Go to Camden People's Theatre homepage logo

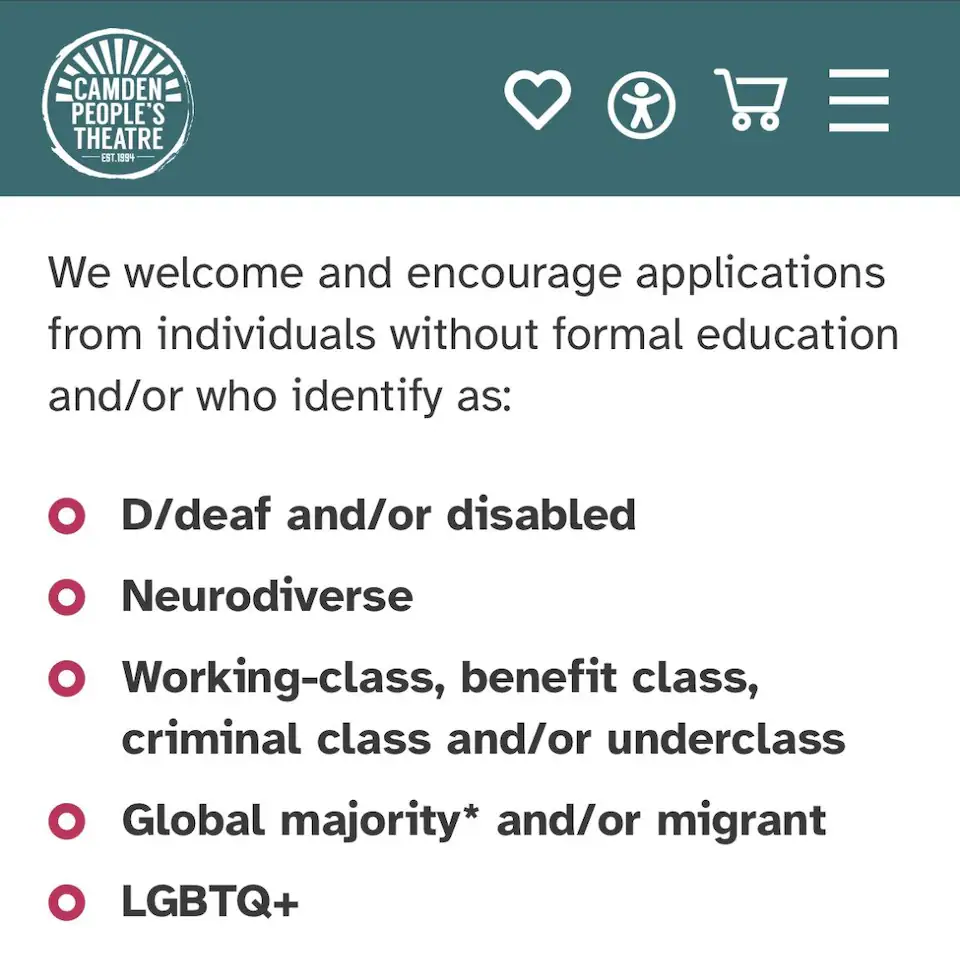click(118, 104)
